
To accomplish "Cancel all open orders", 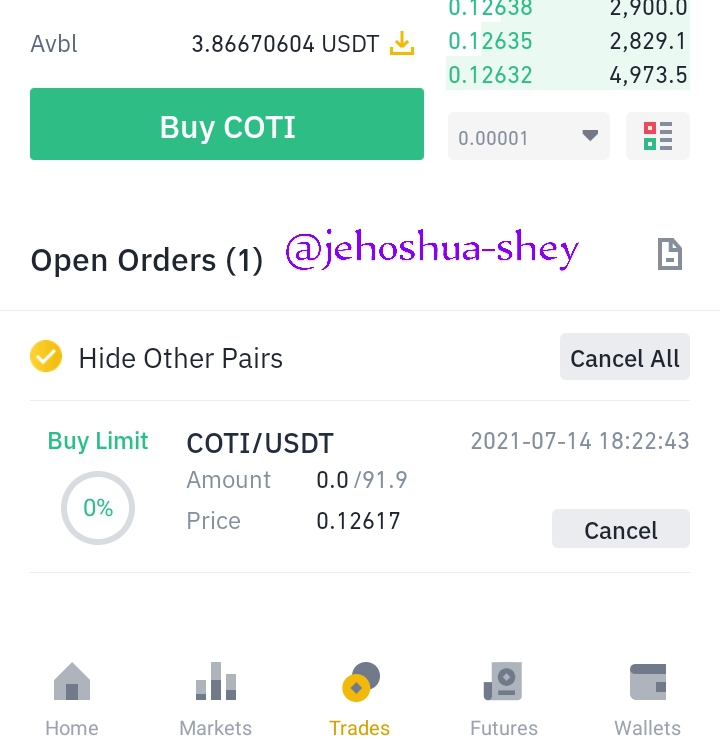I will 625,357.
